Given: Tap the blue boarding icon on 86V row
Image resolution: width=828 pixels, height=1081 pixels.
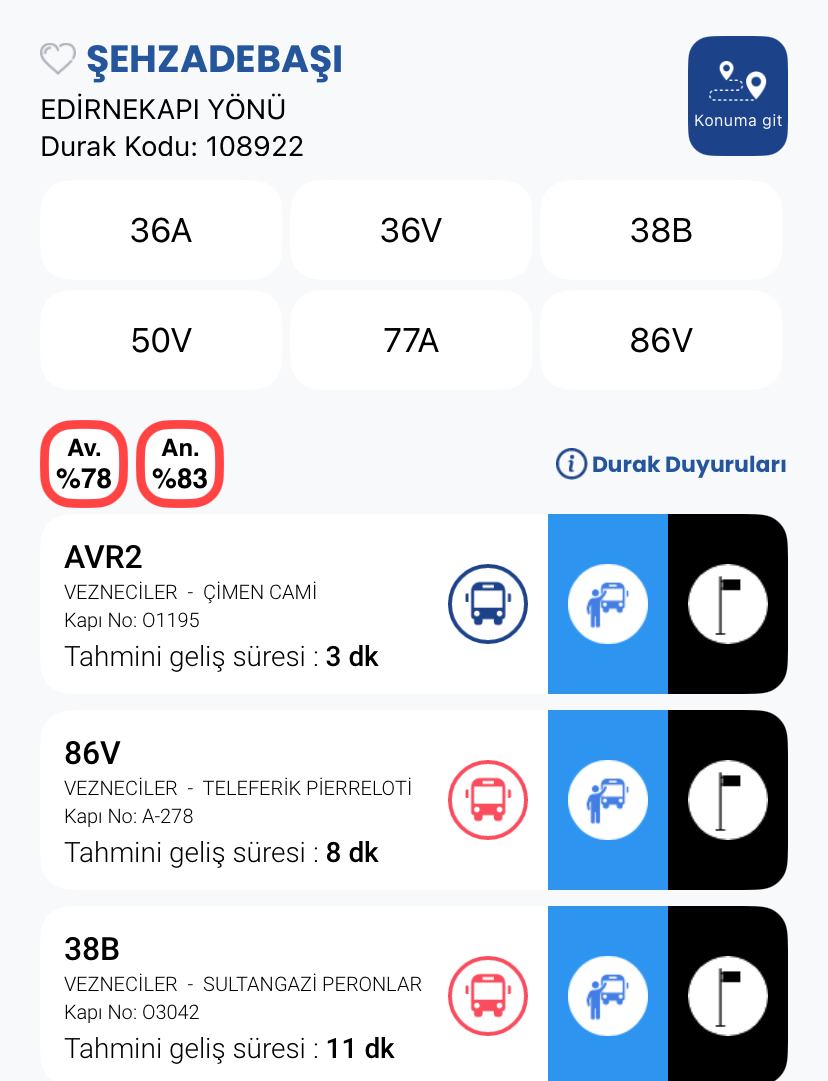Looking at the screenshot, I should (608, 800).
